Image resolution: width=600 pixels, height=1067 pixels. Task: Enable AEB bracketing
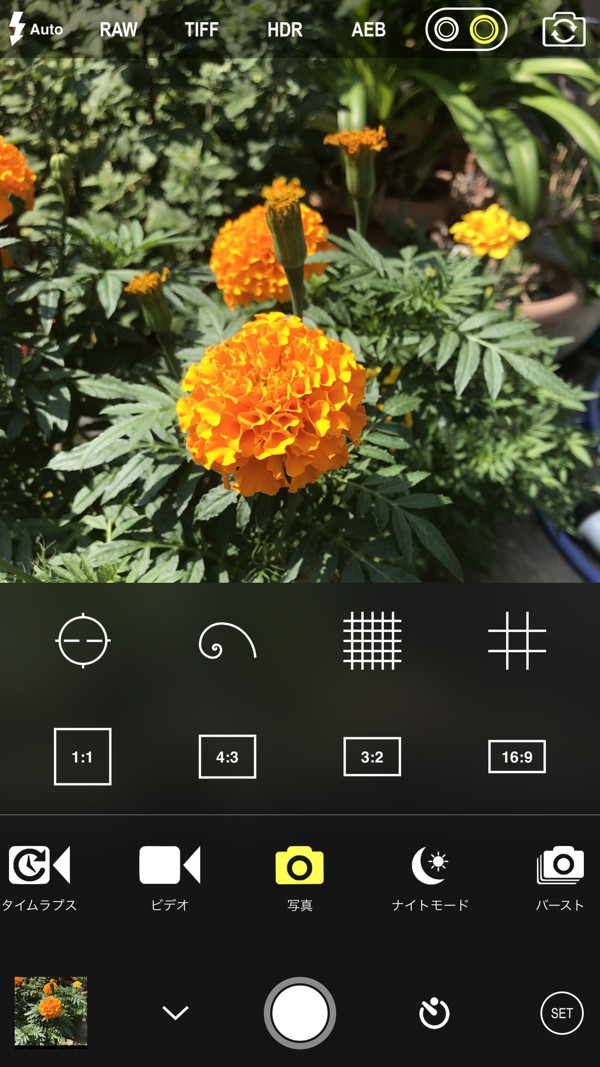[x=369, y=30]
